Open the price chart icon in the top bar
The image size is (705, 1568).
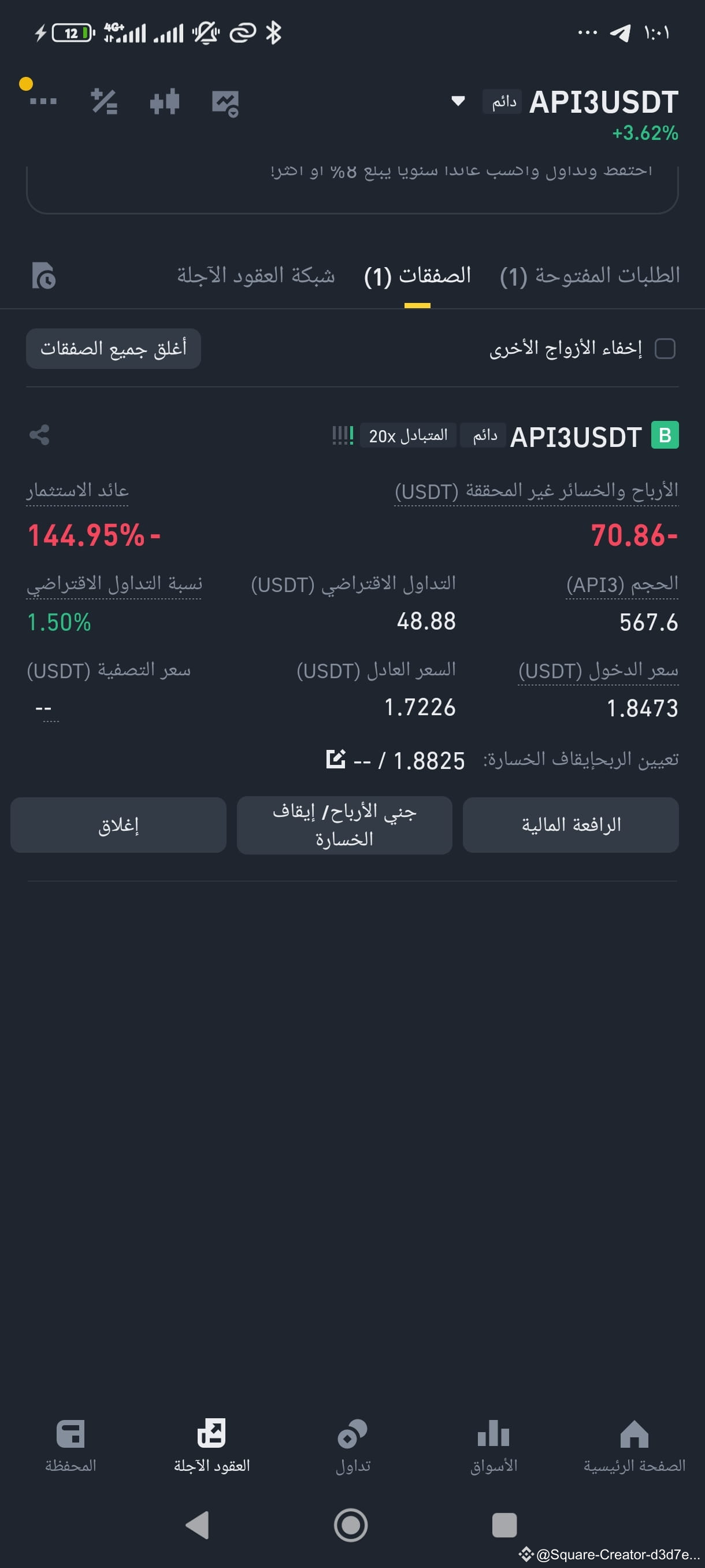(x=226, y=102)
